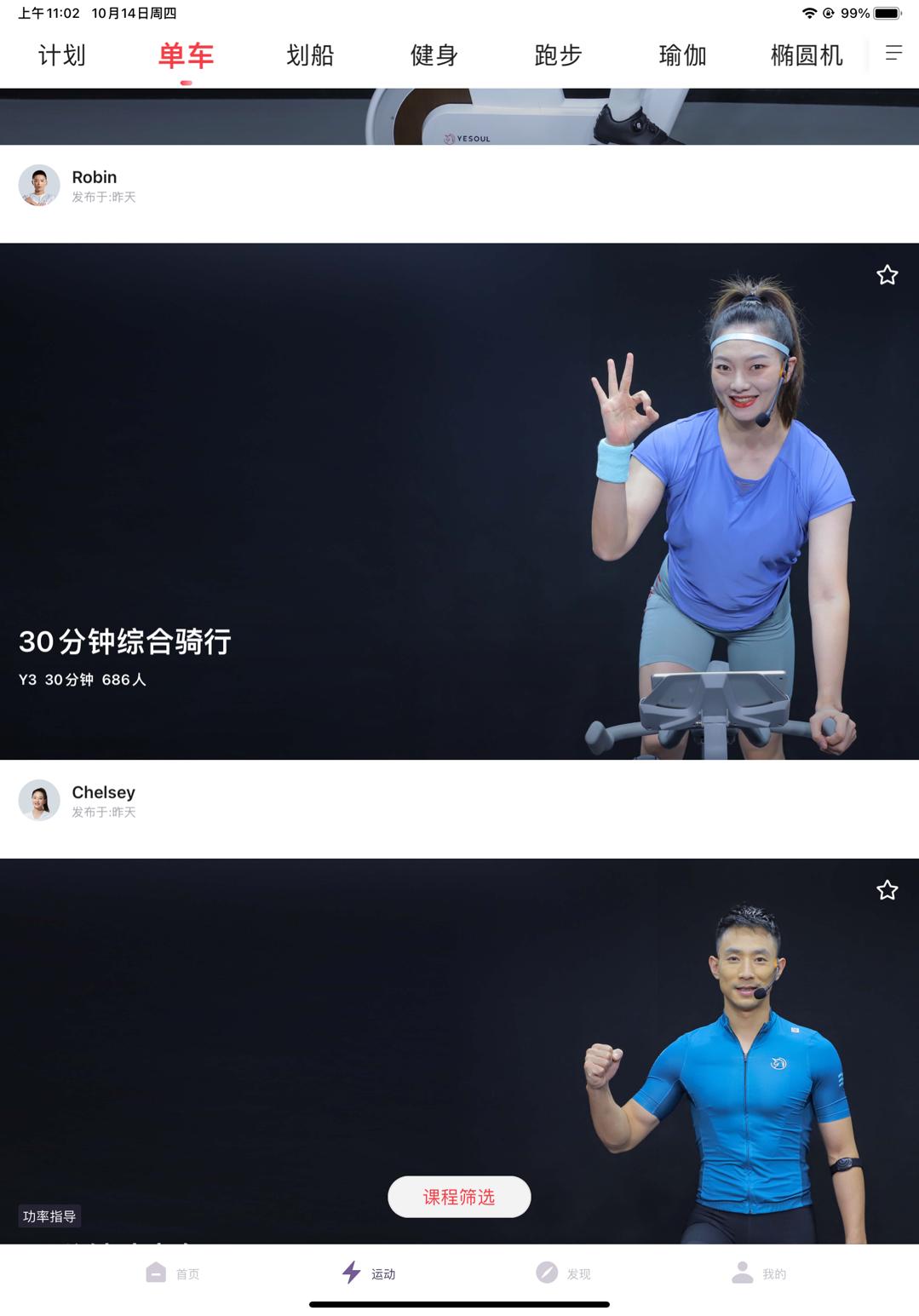The height and width of the screenshot is (1316, 919).
Task: Switch to the 划船 tab
Action: [x=310, y=55]
